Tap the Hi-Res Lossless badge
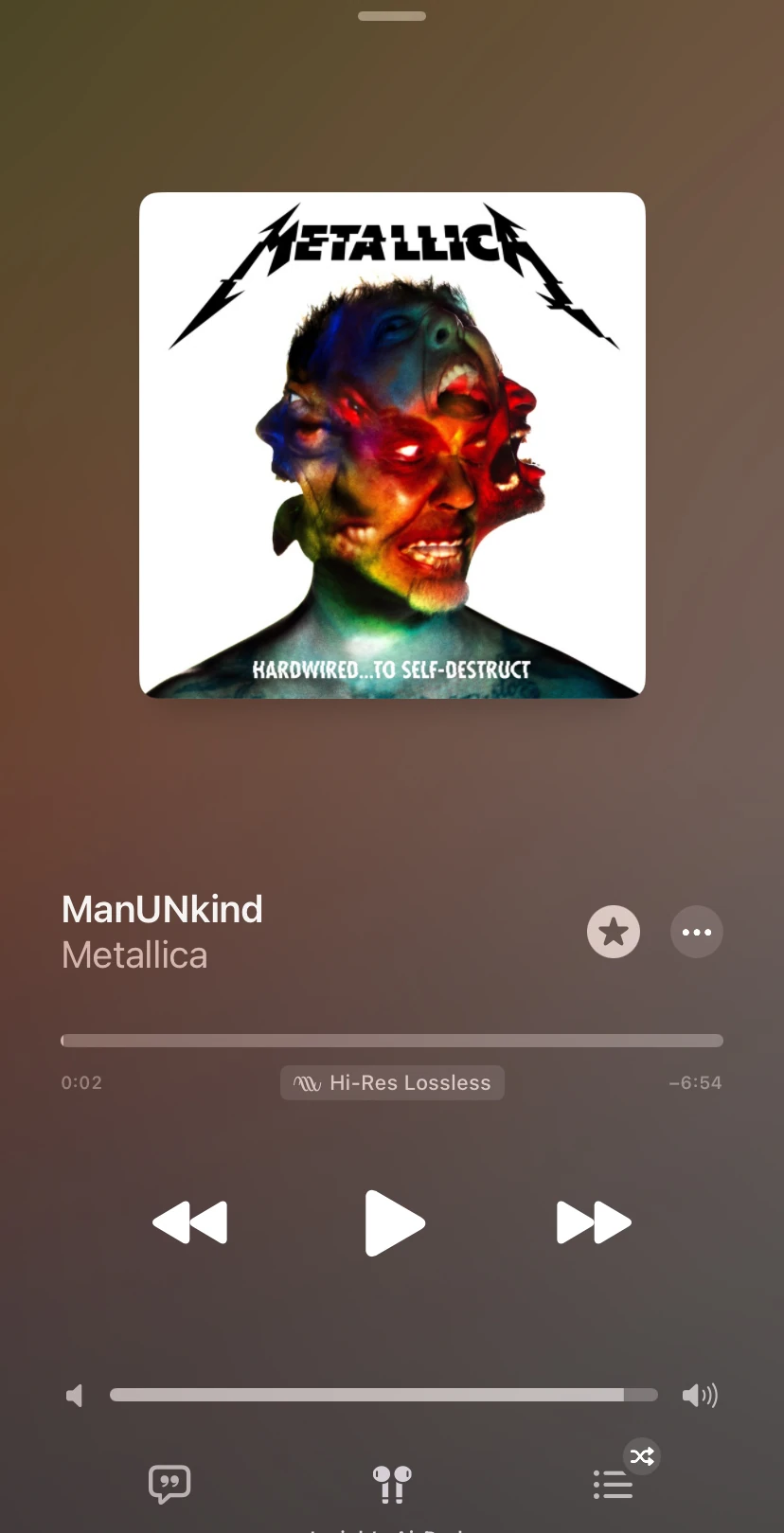The height and width of the screenshot is (1533, 784). pos(392,1082)
